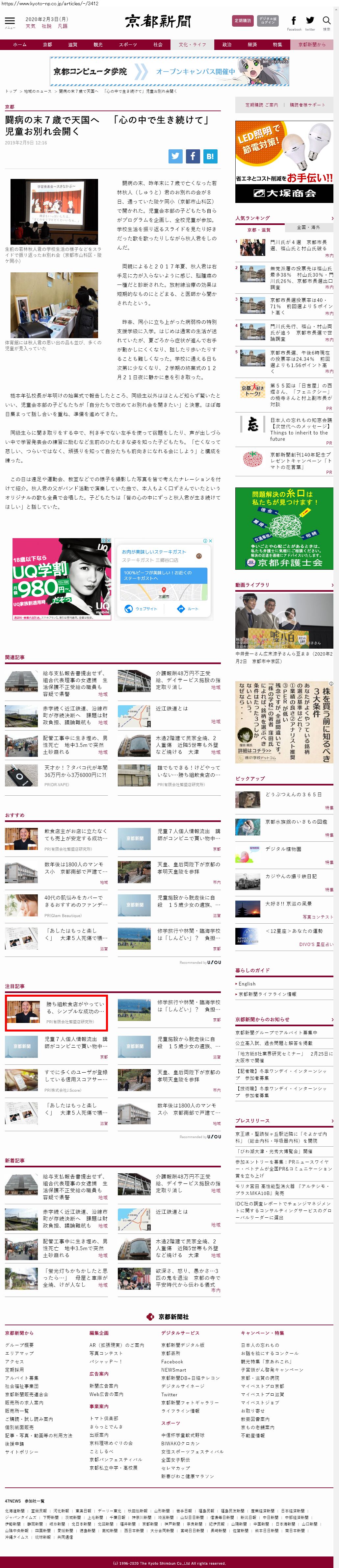The width and height of the screenshot is (339, 1568).
Task: Bookmark article with Hatena B! button
Action: [x=209, y=156]
